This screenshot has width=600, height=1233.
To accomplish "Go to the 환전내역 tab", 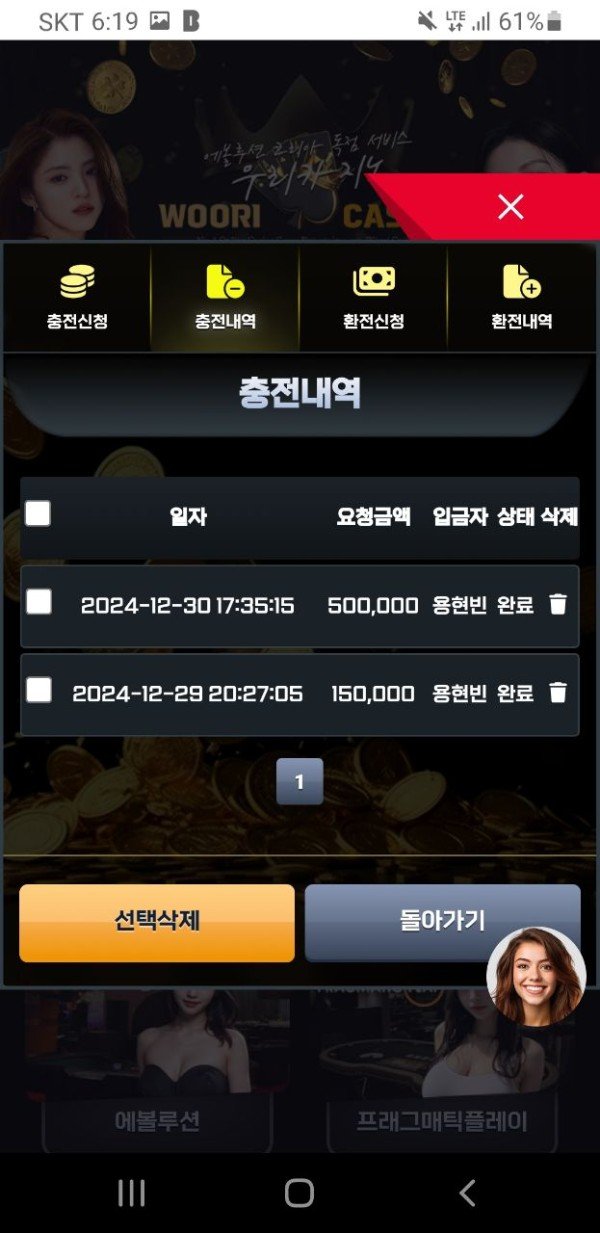I will 521,297.
